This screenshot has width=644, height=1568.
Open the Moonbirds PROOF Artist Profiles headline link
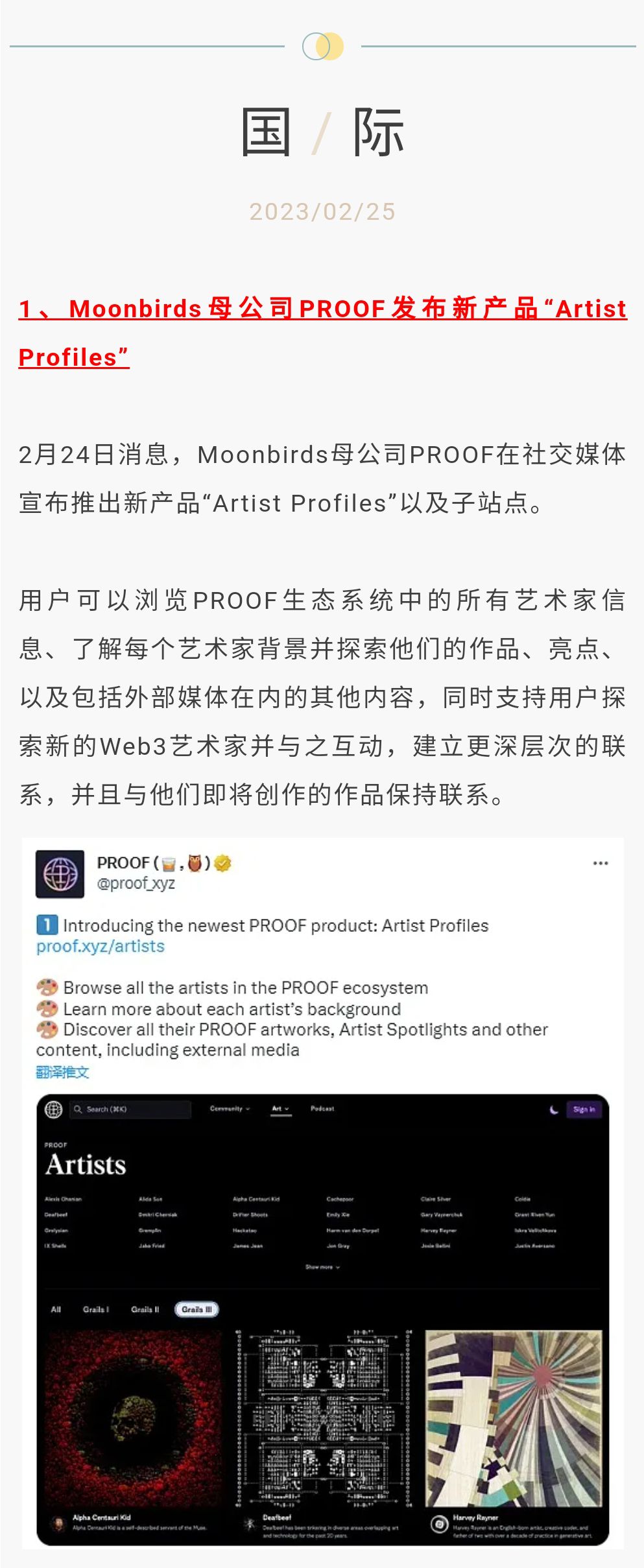(x=322, y=309)
